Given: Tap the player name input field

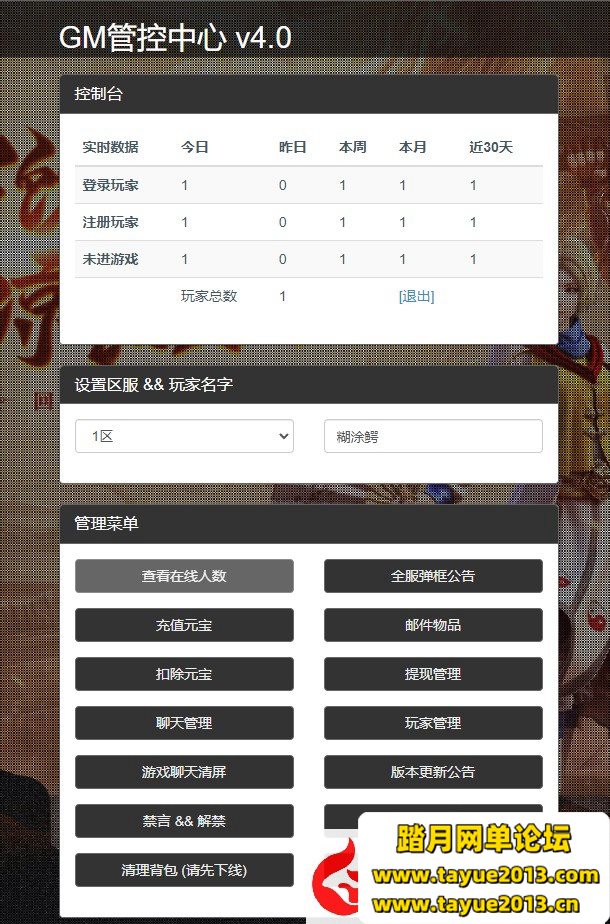Looking at the screenshot, I should tap(433, 436).
